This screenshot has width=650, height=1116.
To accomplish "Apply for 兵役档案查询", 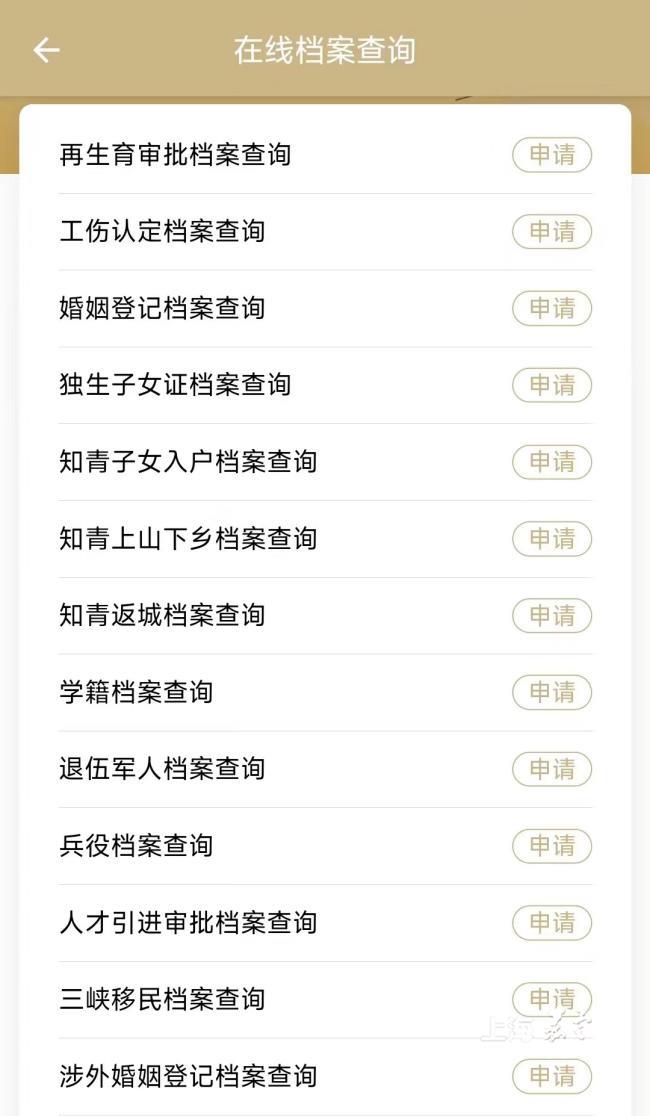I will (x=552, y=846).
